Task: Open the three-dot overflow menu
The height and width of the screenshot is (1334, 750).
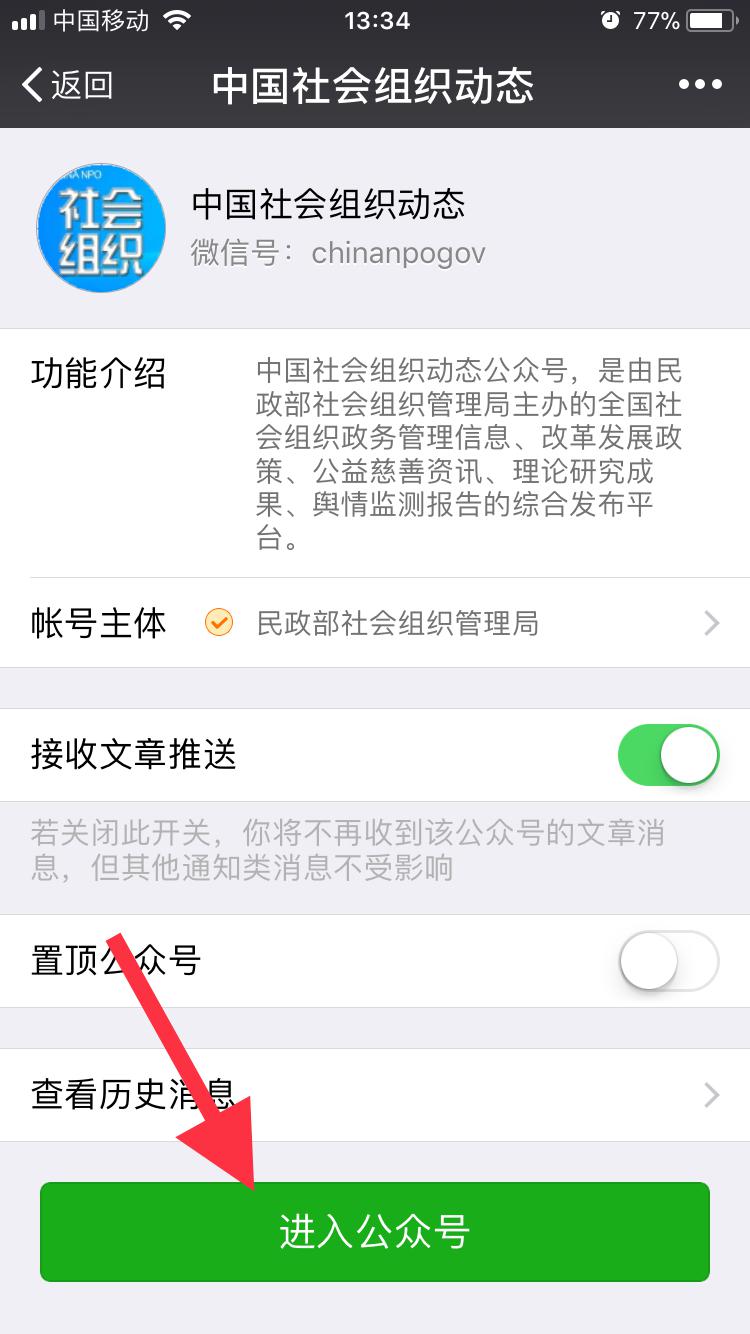Action: click(x=700, y=85)
